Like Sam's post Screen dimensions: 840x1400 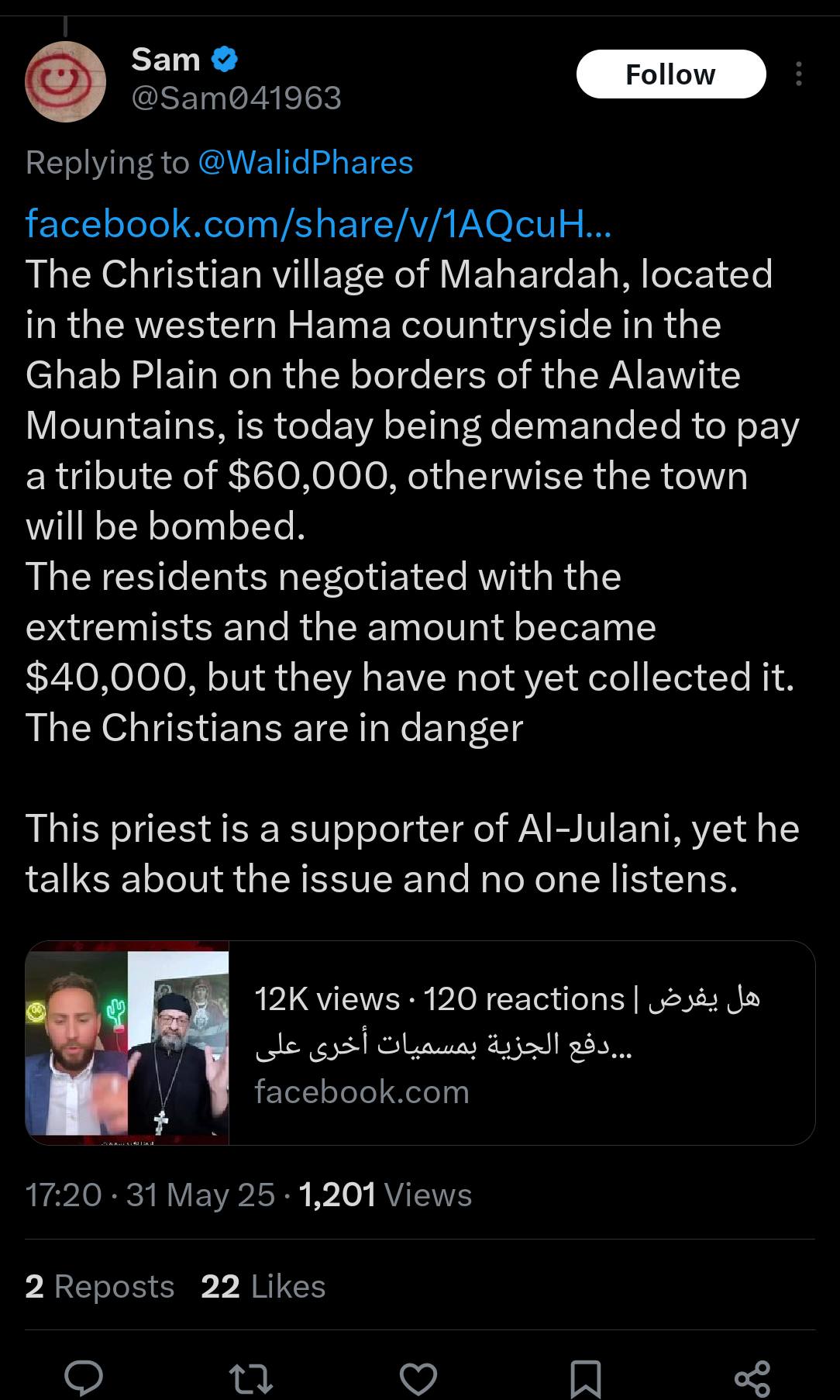click(x=418, y=1378)
